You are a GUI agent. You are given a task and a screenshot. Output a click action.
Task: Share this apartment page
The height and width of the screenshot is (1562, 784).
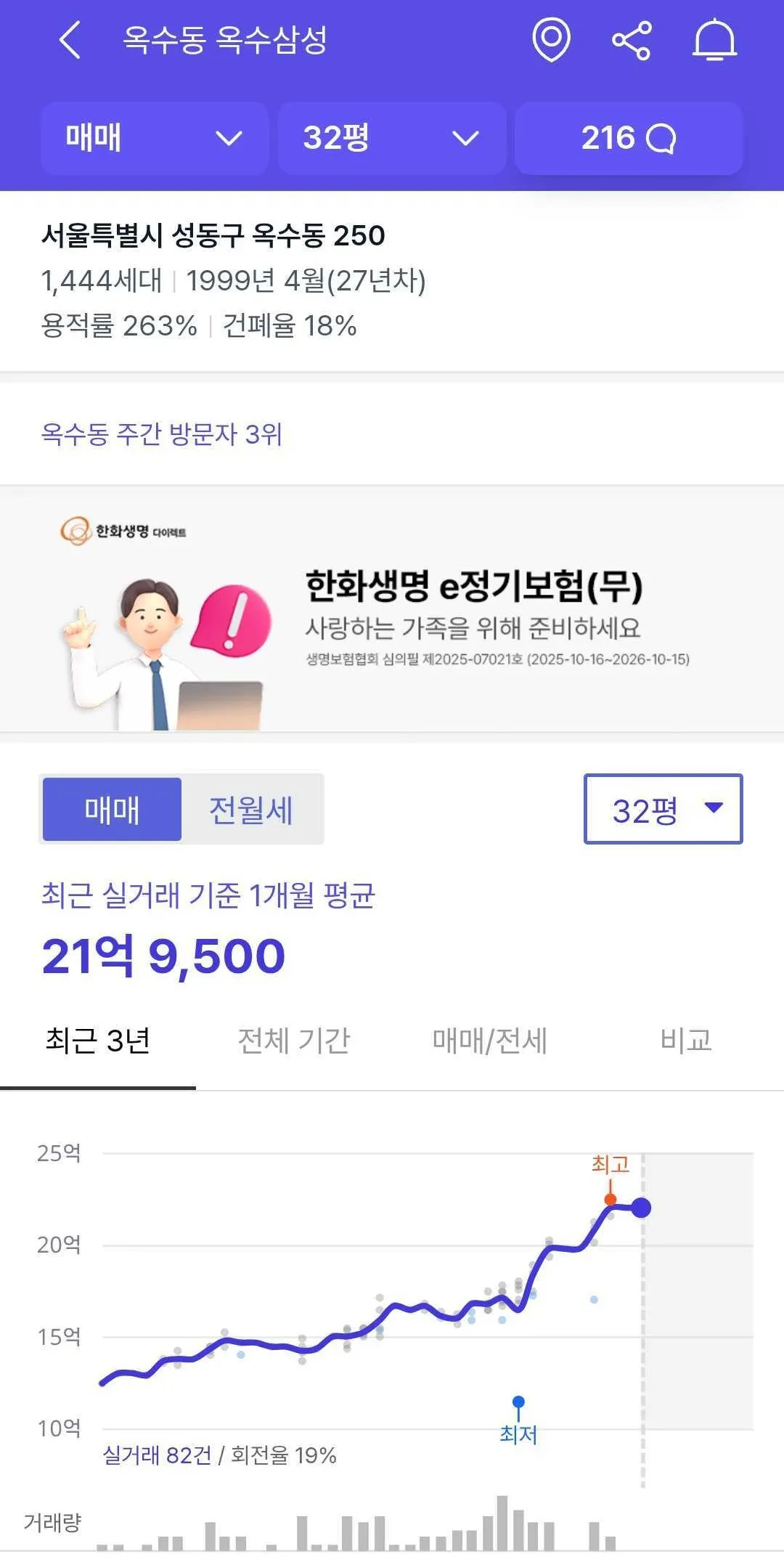(x=632, y=40)
